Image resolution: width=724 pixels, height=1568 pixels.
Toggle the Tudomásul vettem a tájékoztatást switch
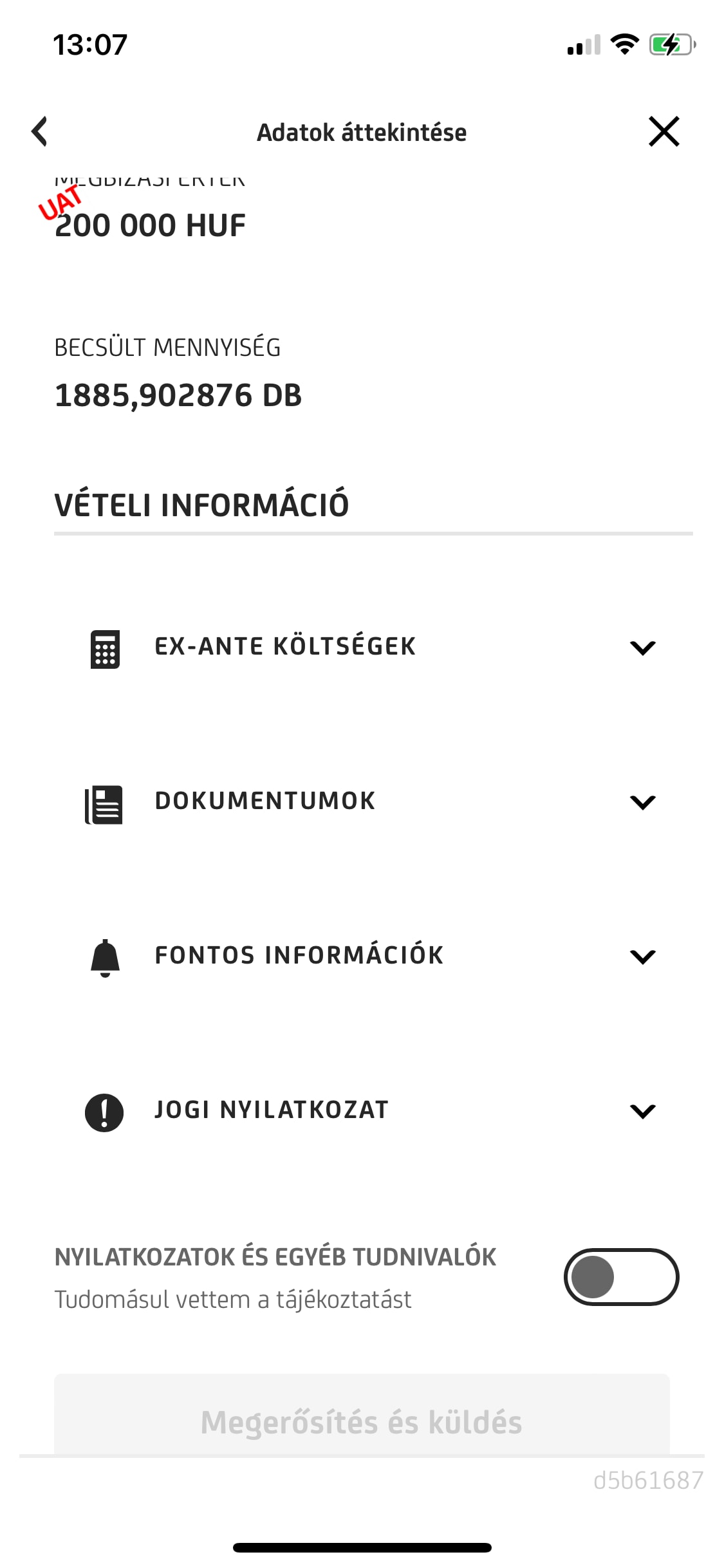621,1277
